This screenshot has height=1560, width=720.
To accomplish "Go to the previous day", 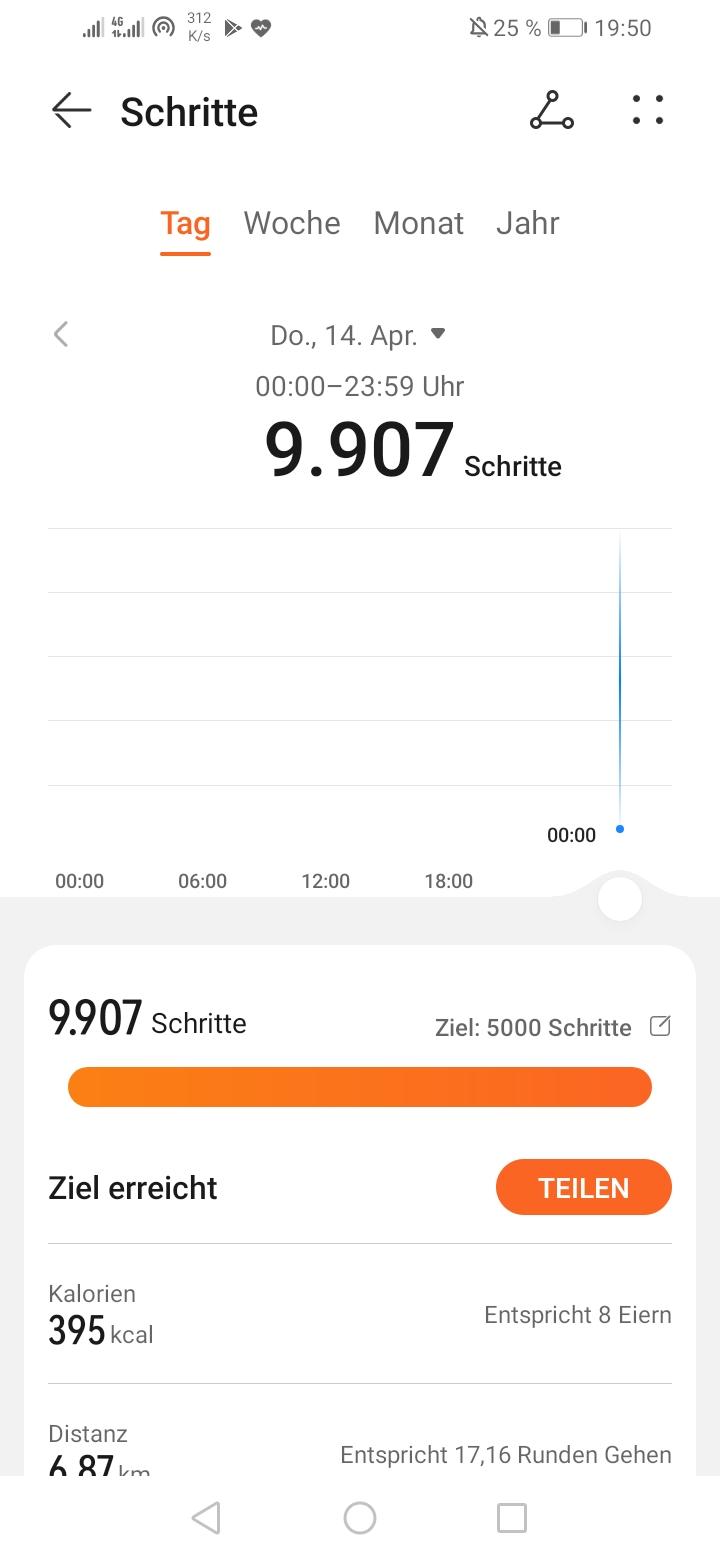I will (61, 334).
